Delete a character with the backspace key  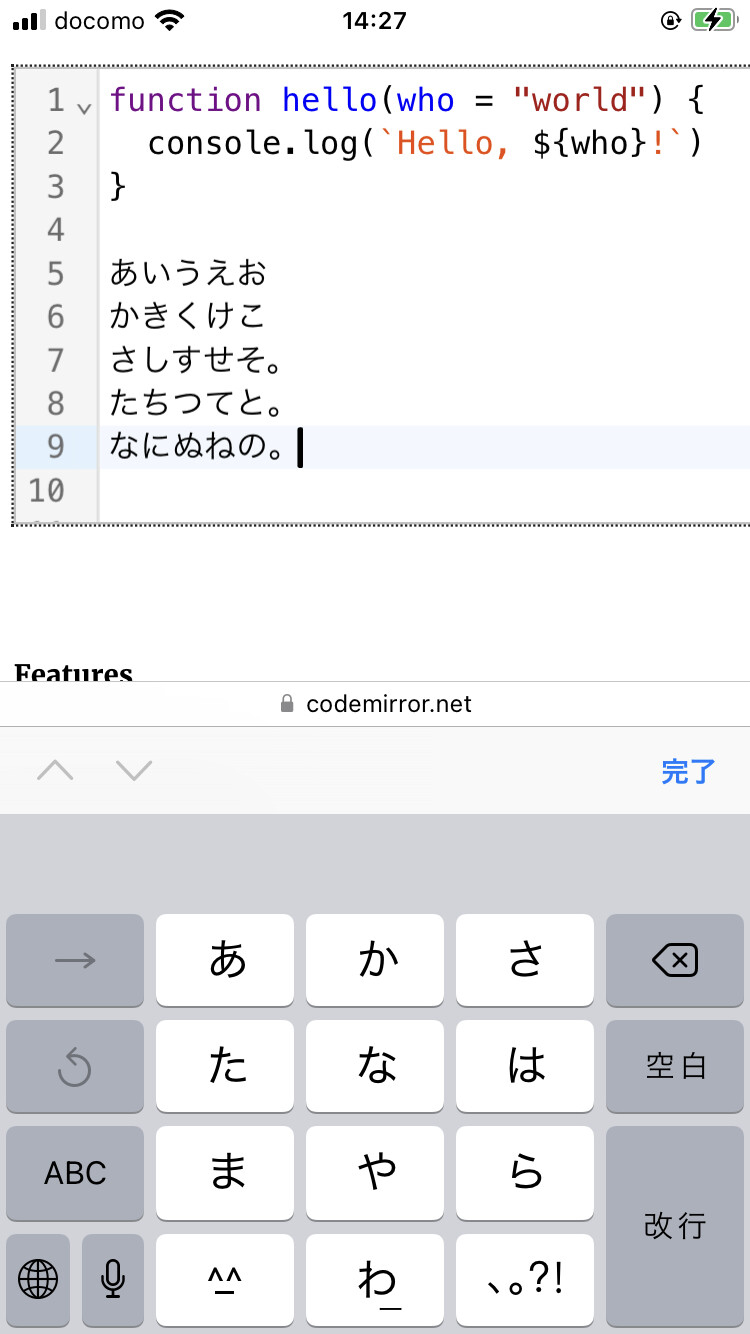675,960
